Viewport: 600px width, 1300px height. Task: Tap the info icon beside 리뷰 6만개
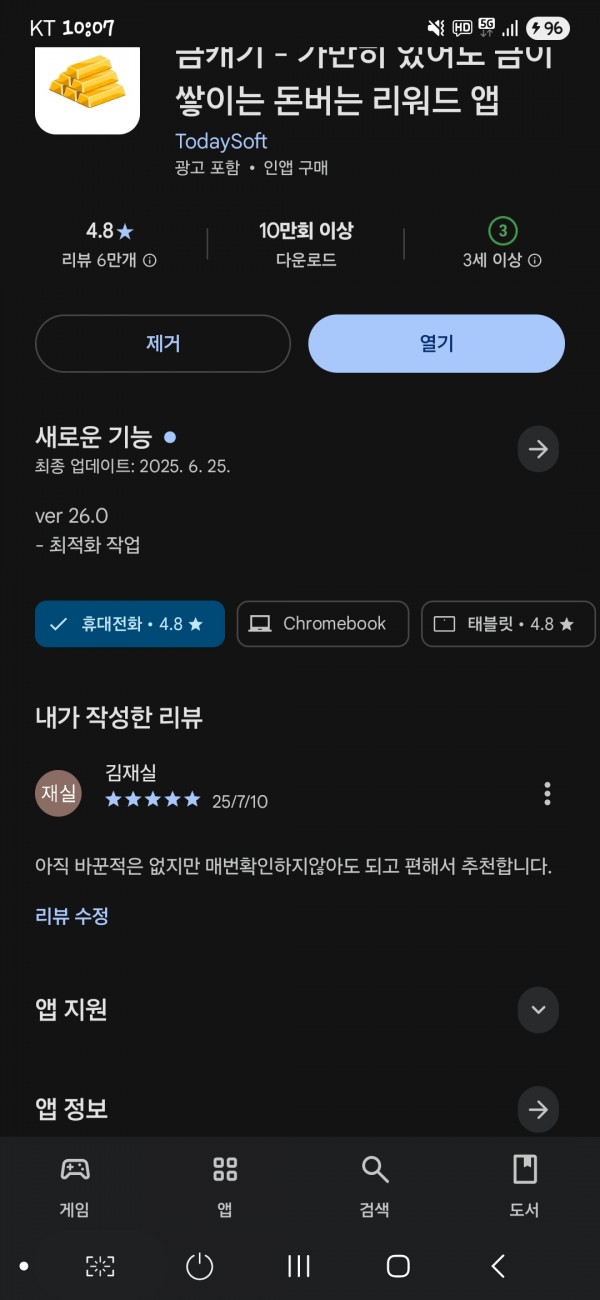(x=150, y=261)
